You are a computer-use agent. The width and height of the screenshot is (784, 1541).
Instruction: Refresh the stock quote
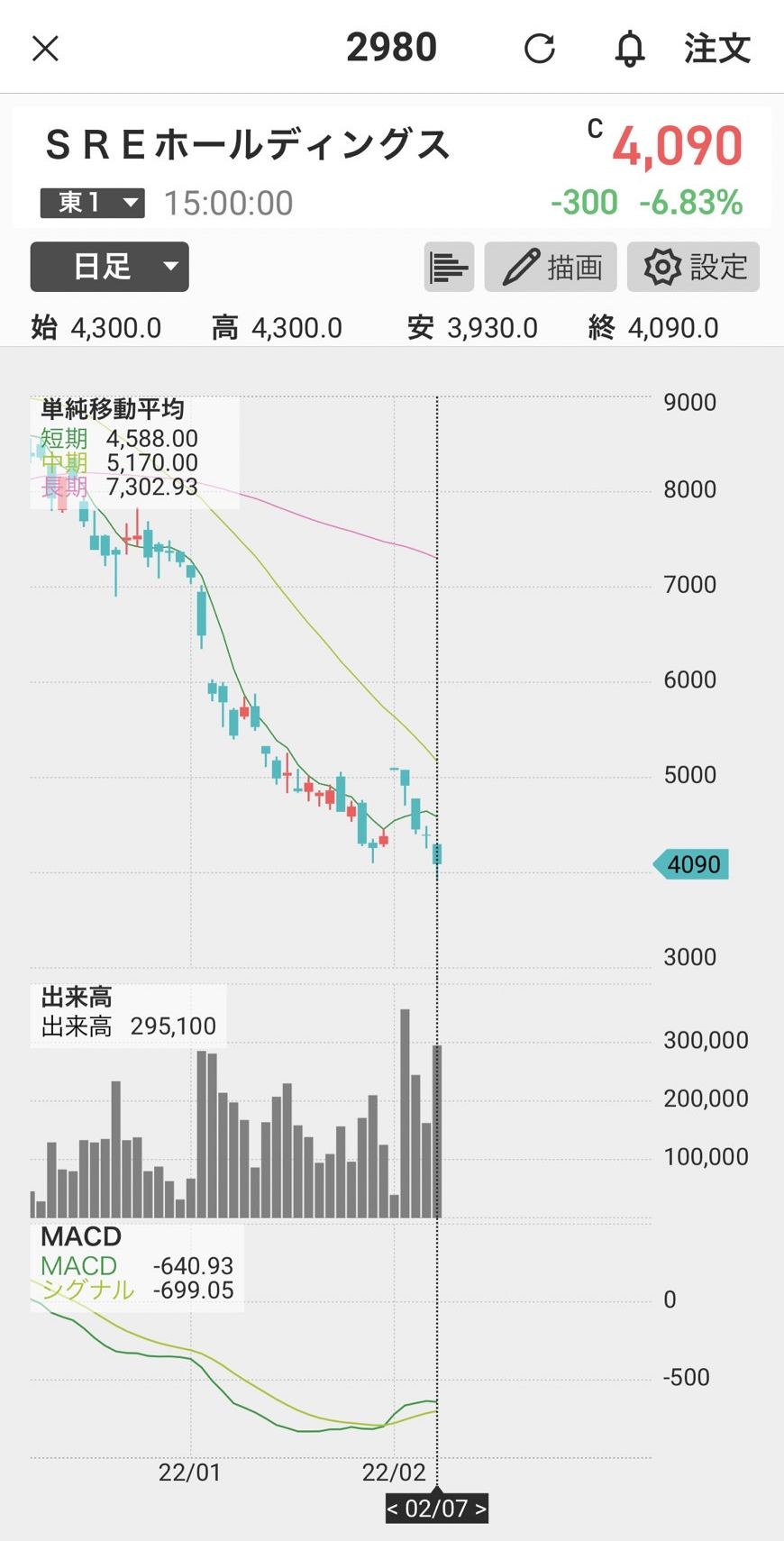[x=540, y=48]
